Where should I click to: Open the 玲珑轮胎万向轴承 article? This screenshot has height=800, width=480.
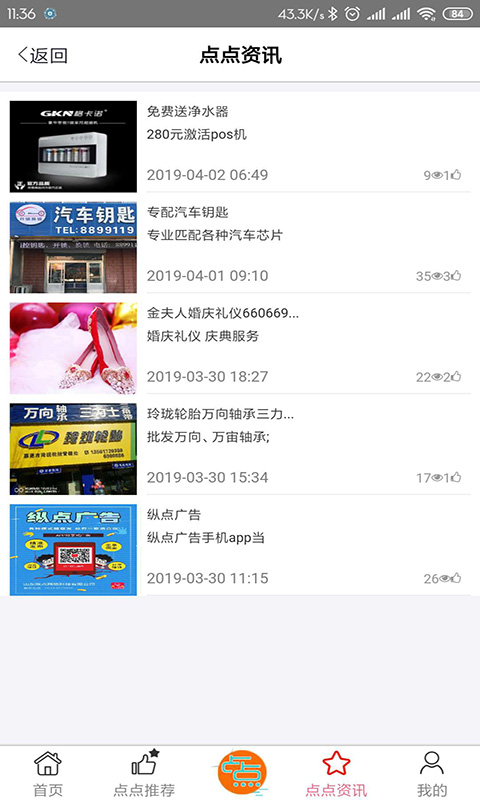click(x=240, y=449)
